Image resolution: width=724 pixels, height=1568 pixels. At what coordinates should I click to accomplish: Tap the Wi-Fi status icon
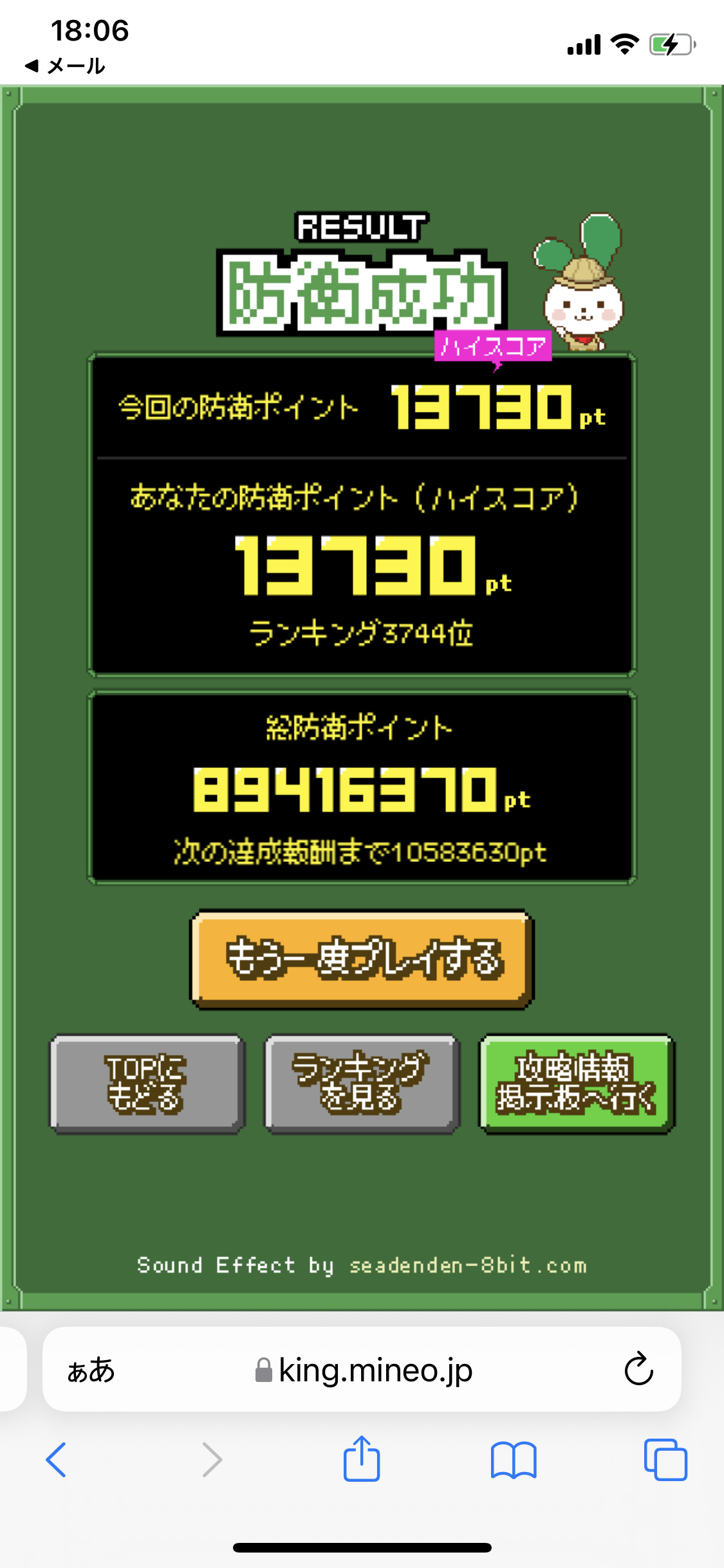(x=622, y=42)
